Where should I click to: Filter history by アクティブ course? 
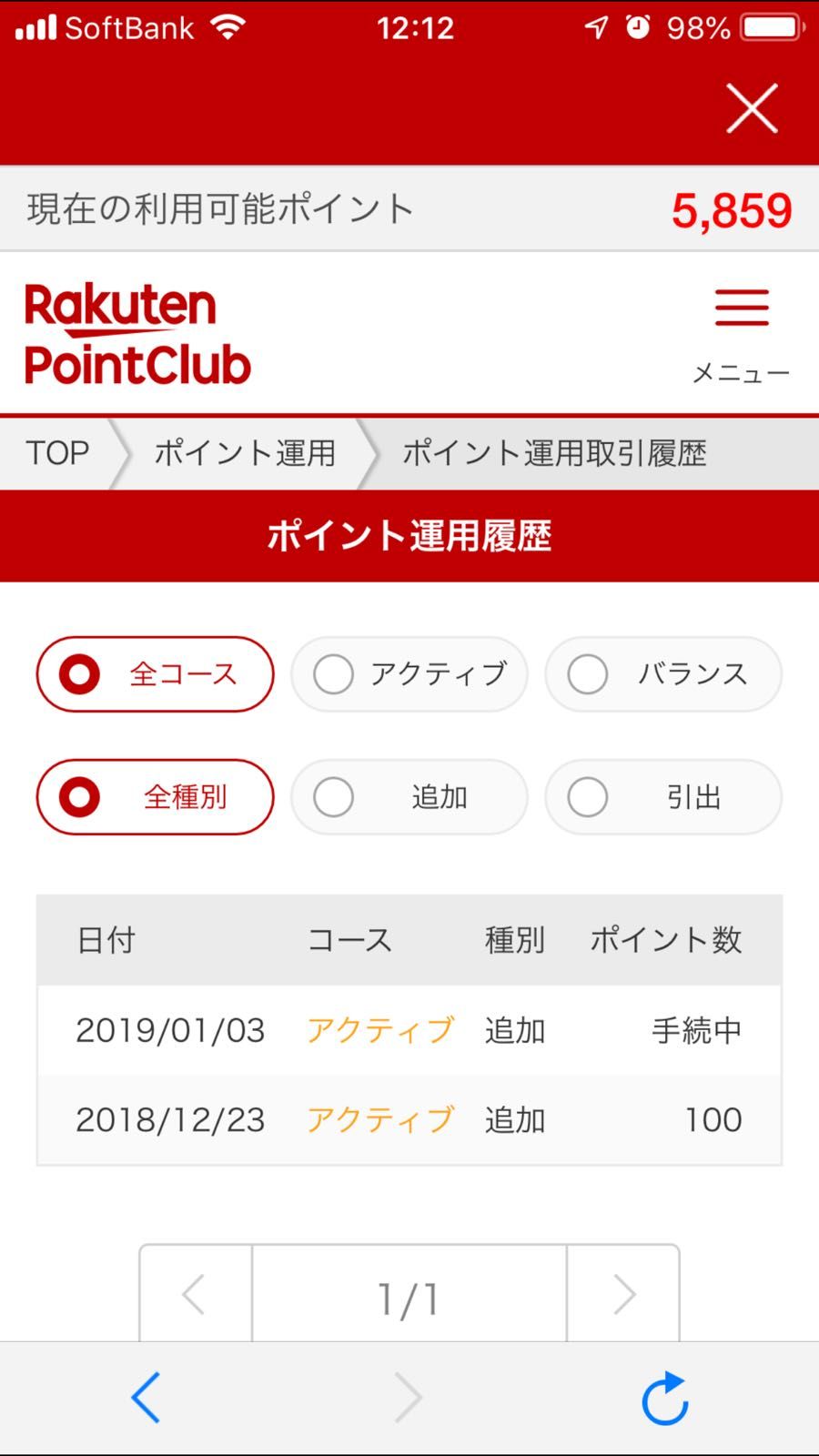[x=409, y=674]
